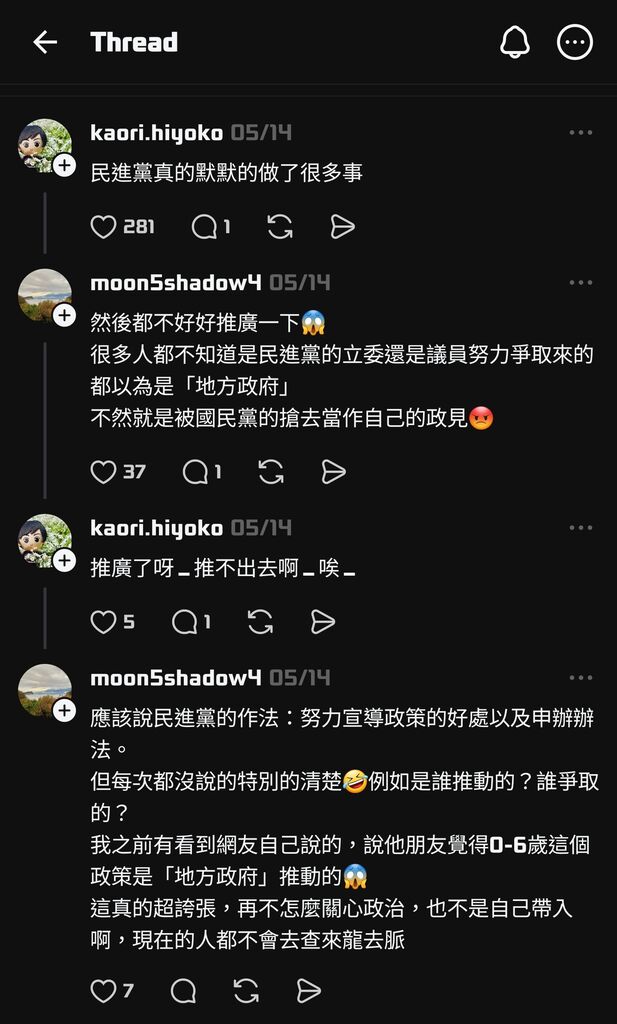
Task: Like the last reply with 7 likes
Action: (104, 991)
